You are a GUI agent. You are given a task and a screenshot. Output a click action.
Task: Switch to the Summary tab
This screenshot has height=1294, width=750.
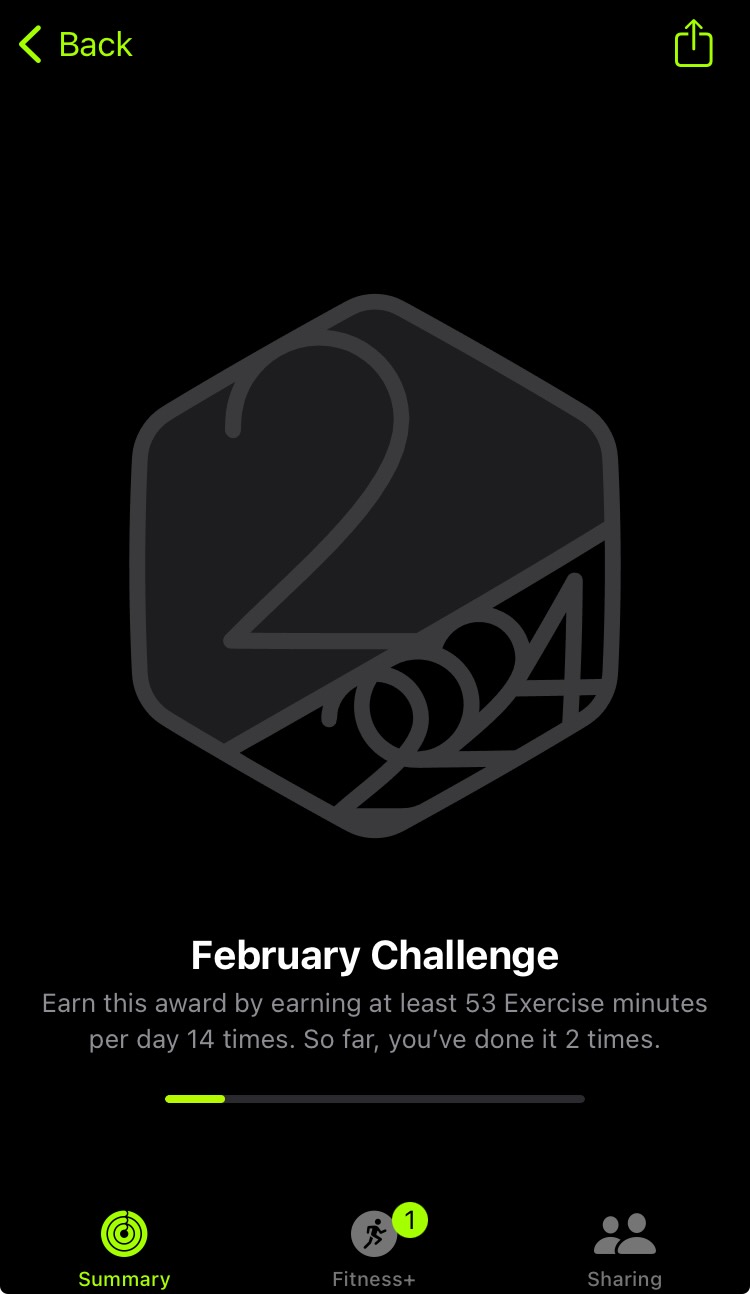[x=124, y=1249]
